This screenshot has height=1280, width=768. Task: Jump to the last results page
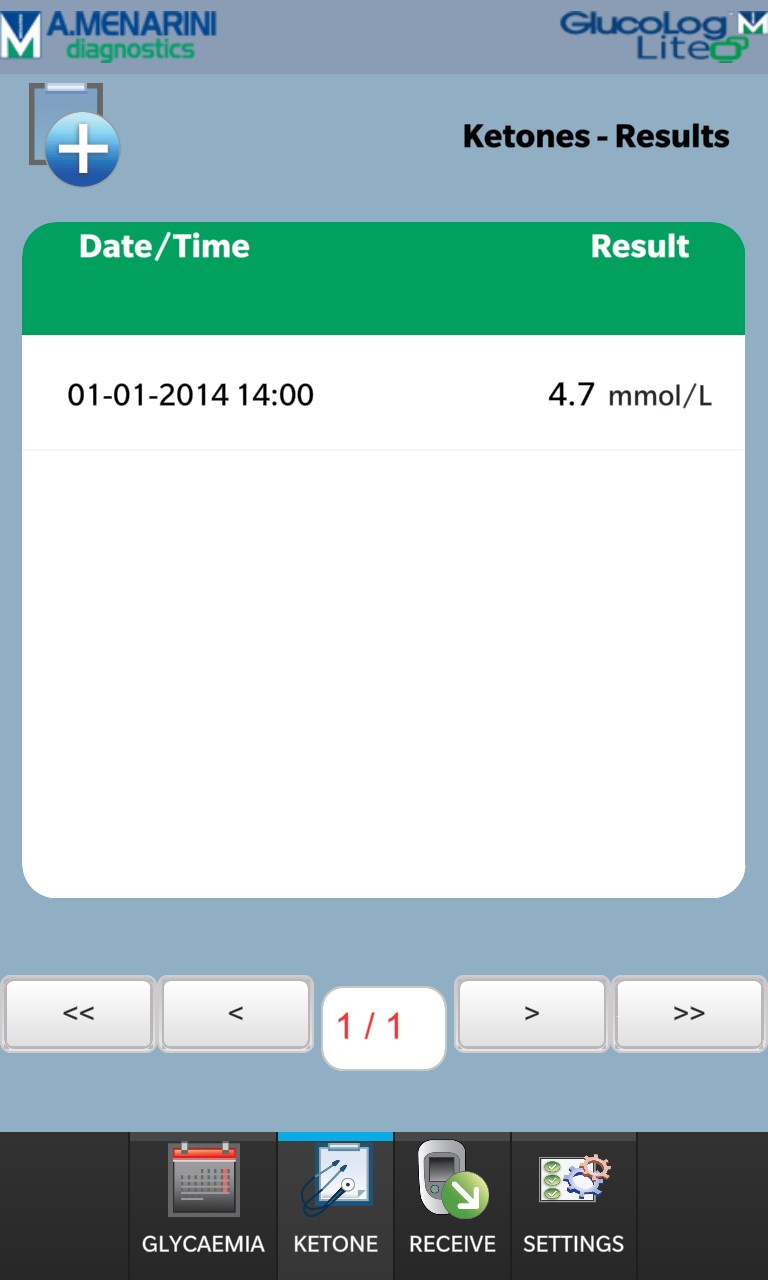click(x=689, y=1013)
